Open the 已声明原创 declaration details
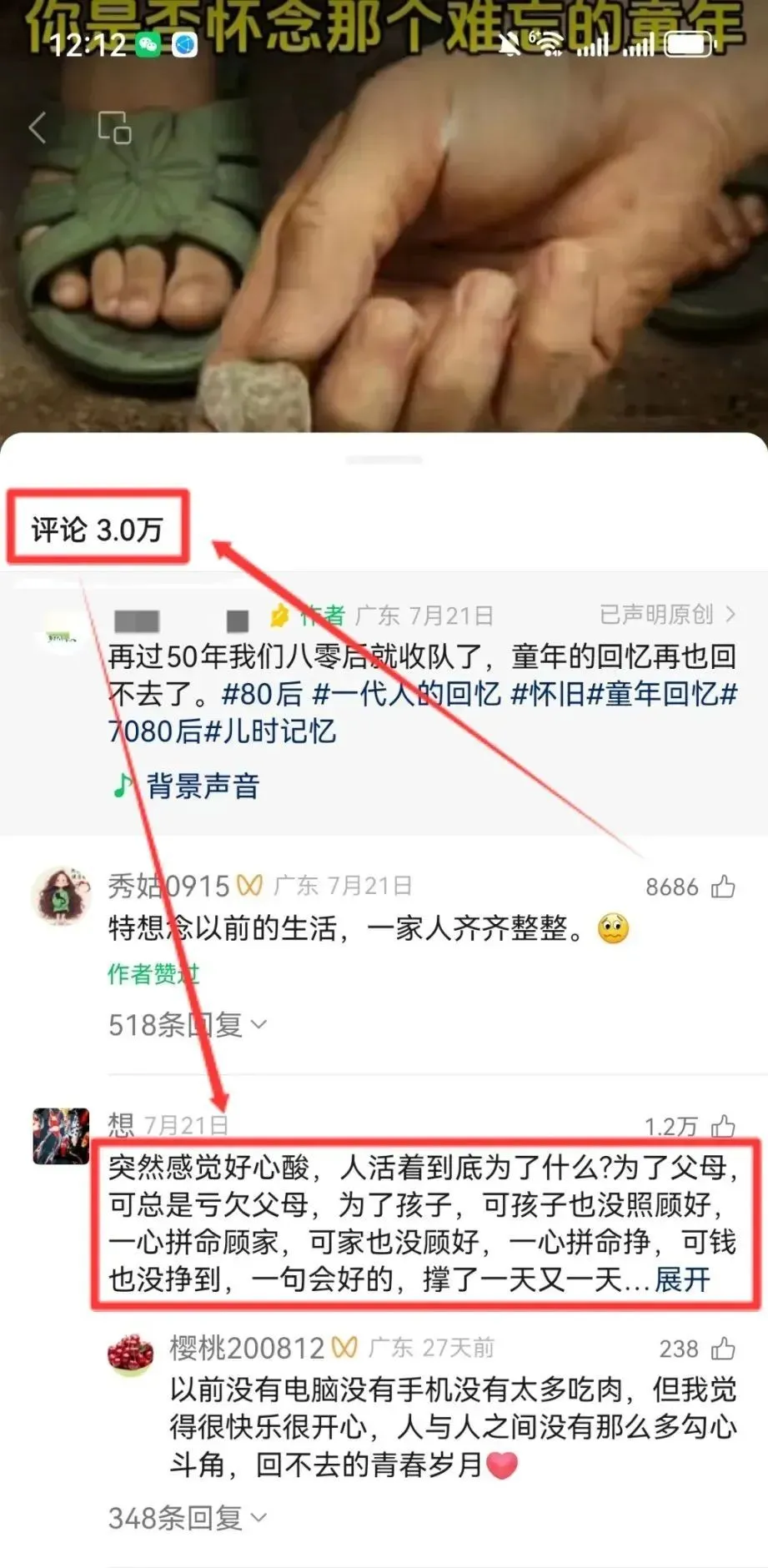Viewport: 768px width, 1568px height. (x=667, y=615)
